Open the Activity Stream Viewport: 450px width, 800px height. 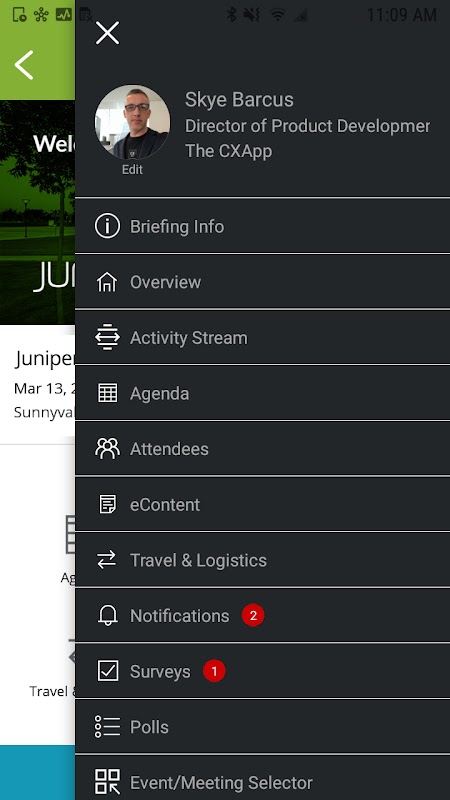pos(262,337)
